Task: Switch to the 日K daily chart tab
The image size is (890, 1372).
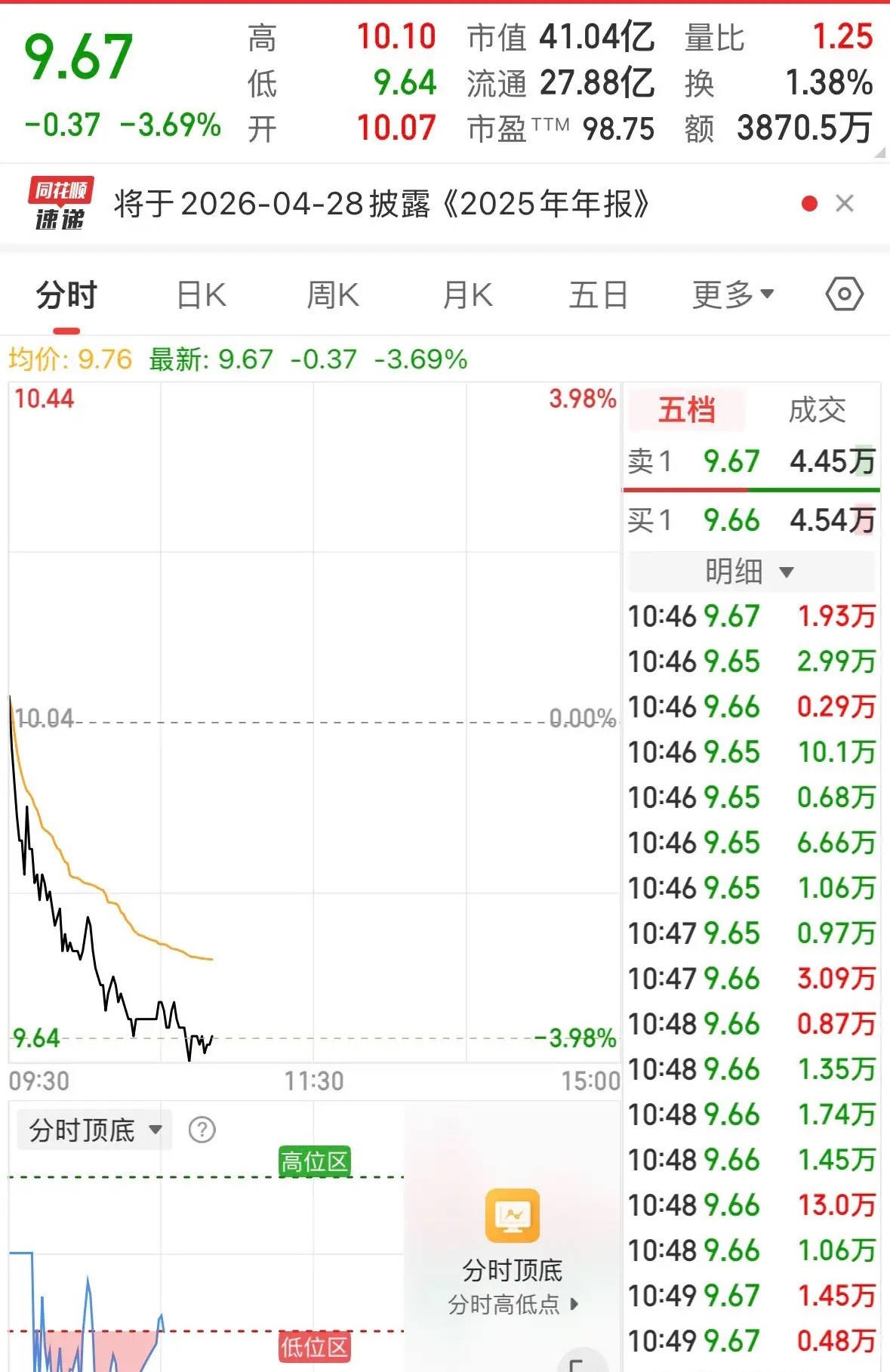Action: pos(198,294)
